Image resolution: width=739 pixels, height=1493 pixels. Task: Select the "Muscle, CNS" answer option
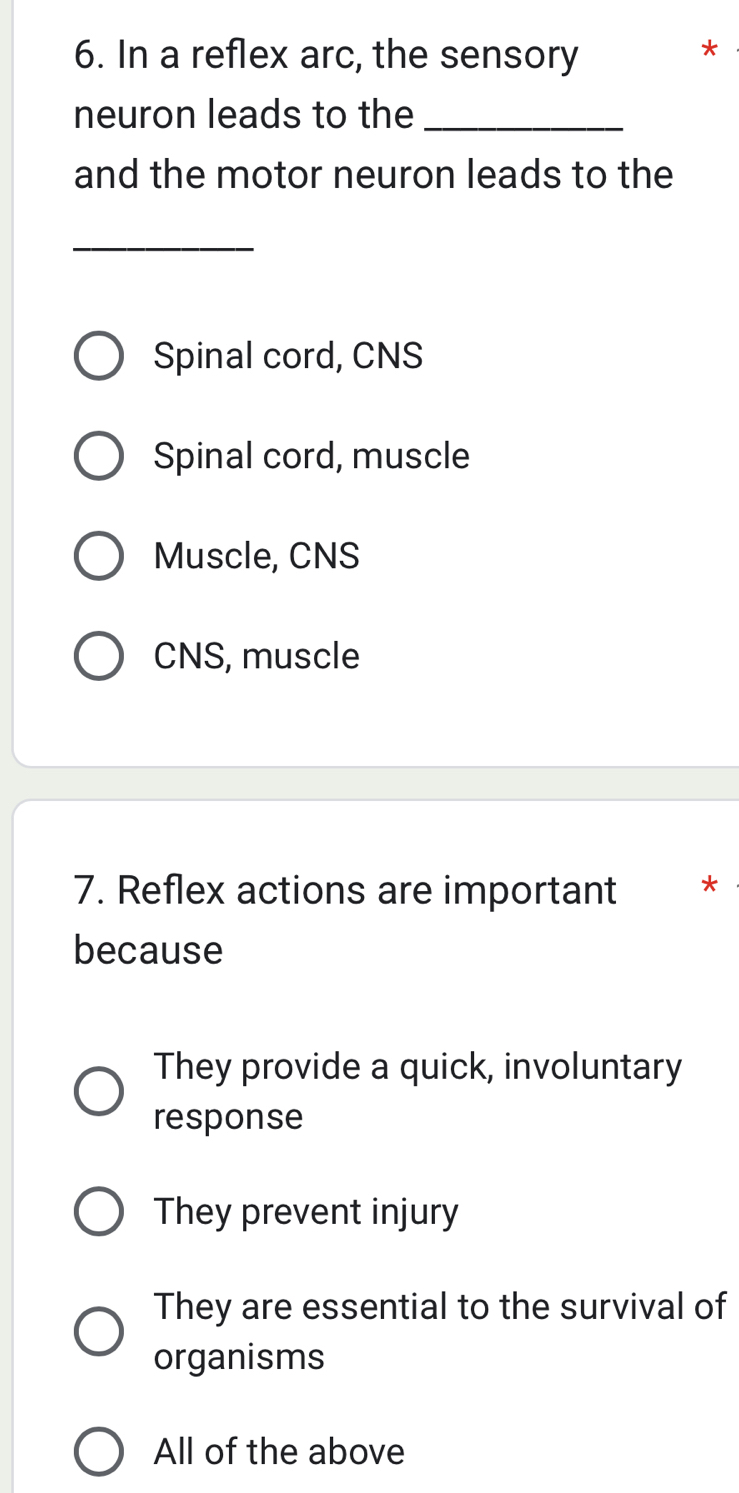click(x=257, y=556)
